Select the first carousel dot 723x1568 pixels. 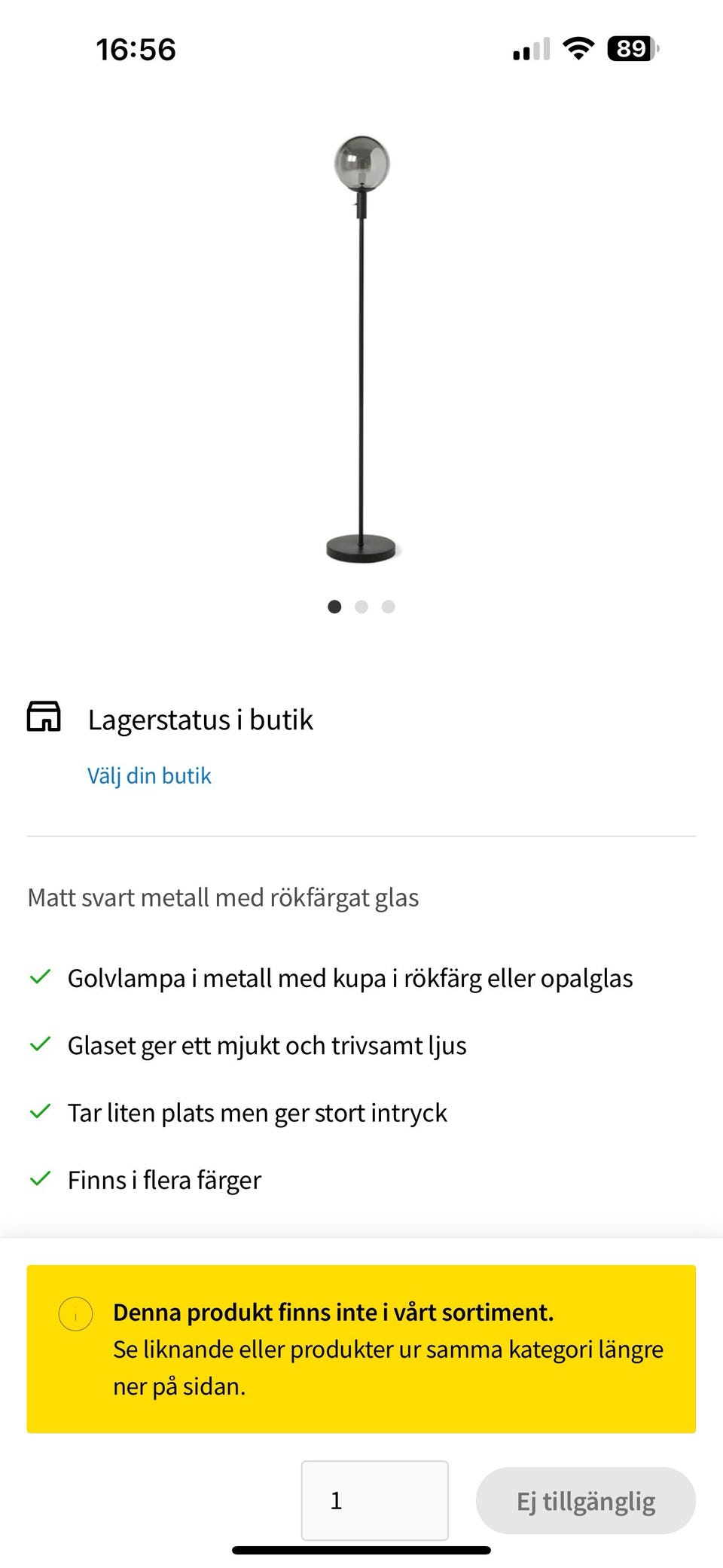pos(334,606)
